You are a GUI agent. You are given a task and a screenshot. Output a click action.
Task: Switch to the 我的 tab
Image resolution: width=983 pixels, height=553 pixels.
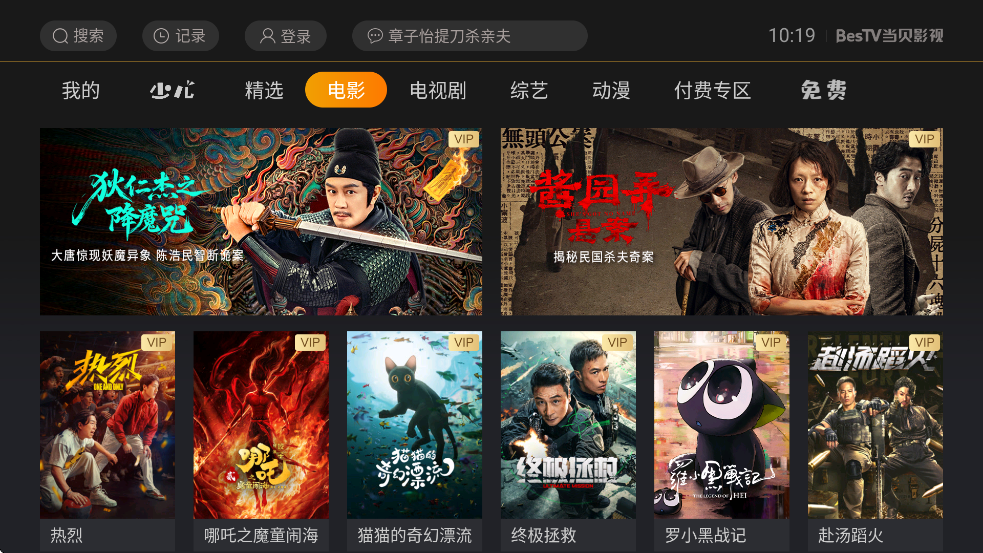[81, 91]
